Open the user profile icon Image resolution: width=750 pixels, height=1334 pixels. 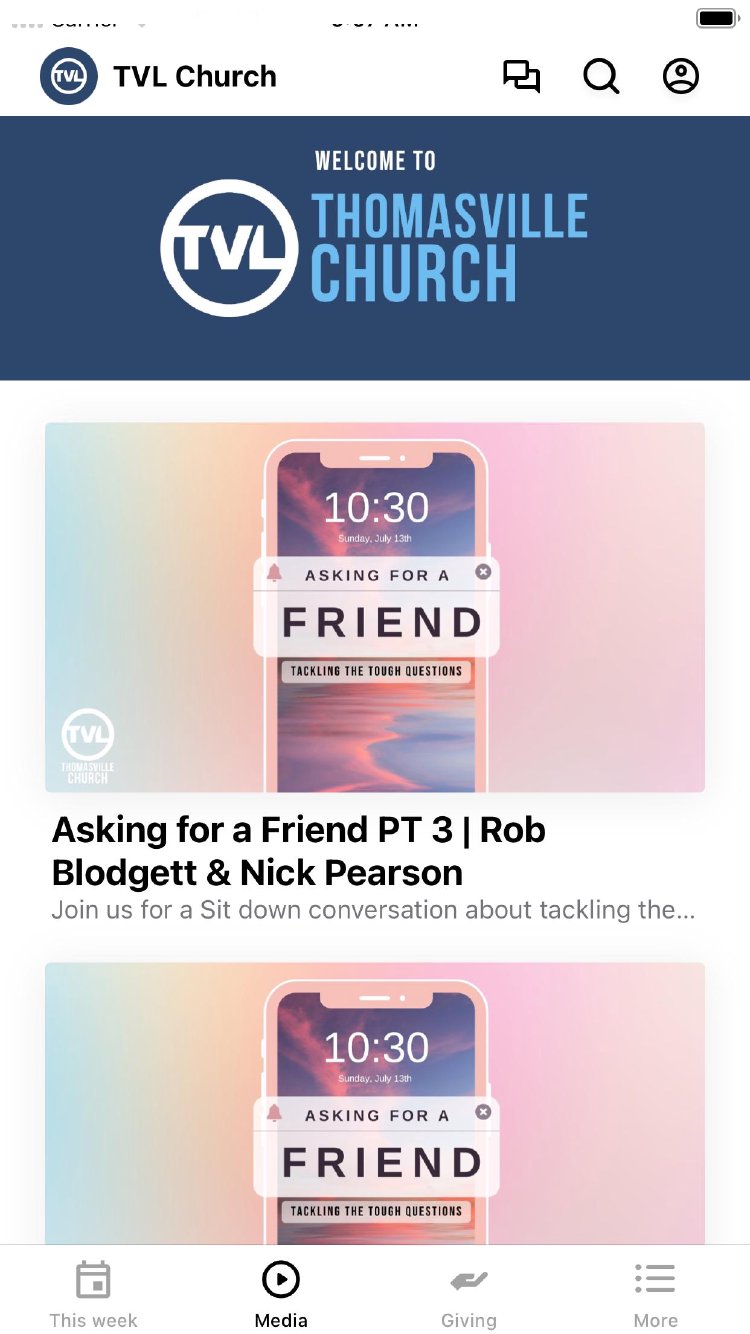tap(681, 77)
